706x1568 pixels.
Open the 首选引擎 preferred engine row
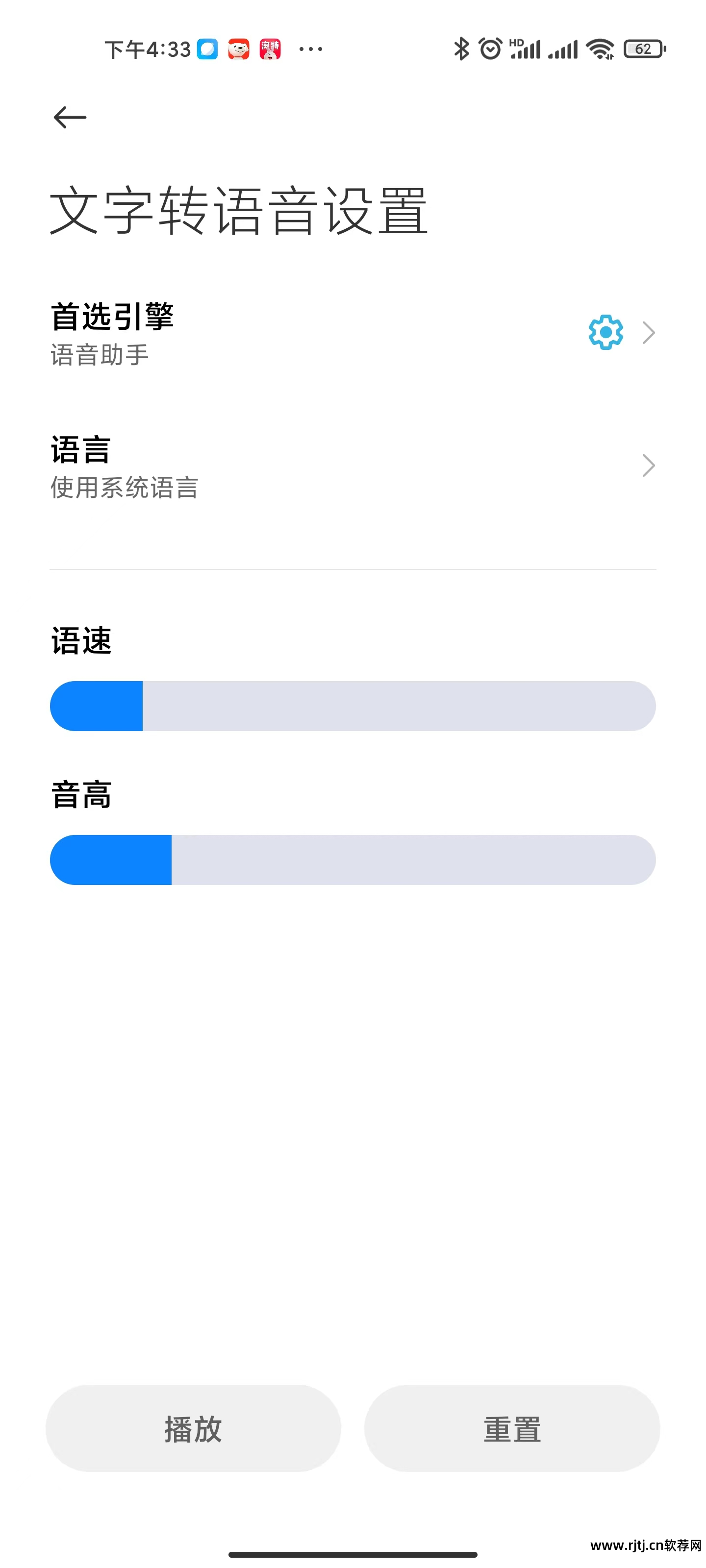coord(244,333)
